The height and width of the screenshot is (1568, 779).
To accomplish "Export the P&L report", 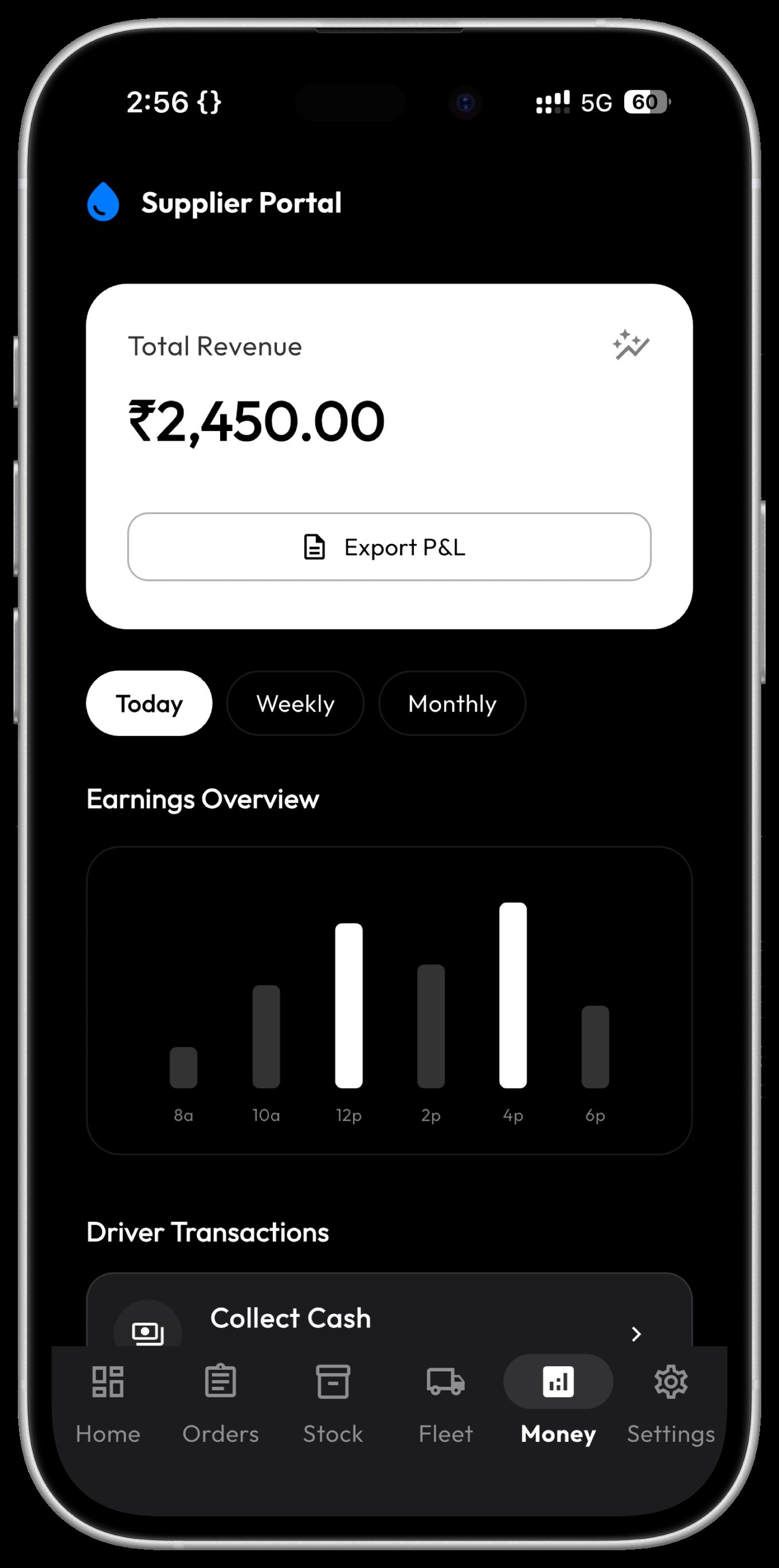I will pyautogui.click(x=389, y=547).
